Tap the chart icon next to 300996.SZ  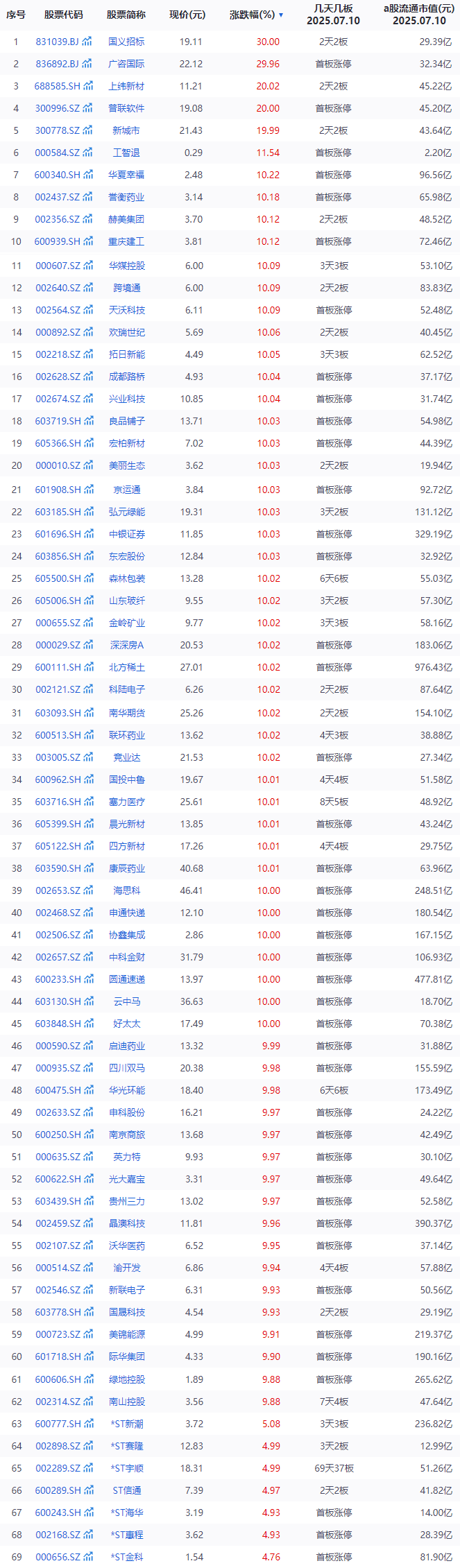click(x=87, y=108)
